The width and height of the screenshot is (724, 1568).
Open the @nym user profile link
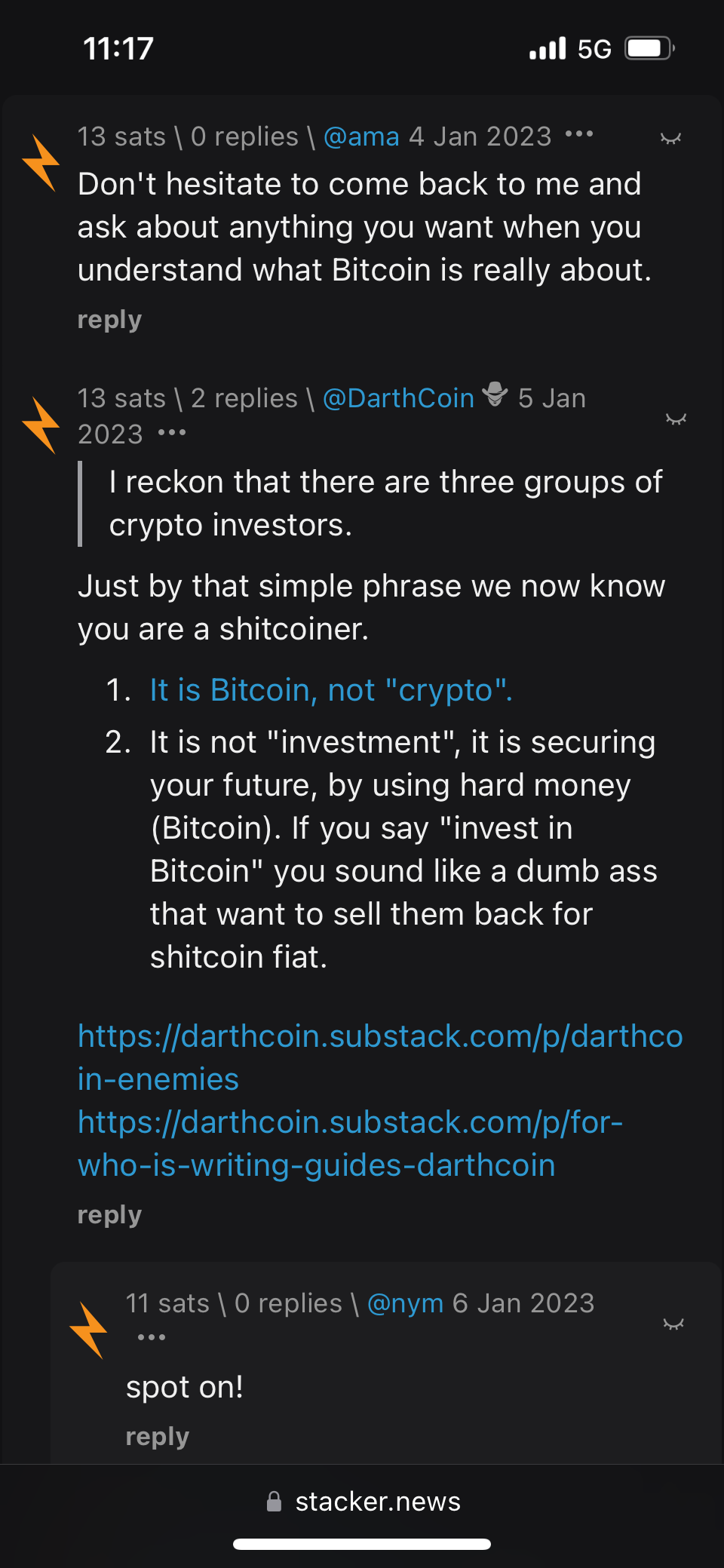(x=405, y=1303)
